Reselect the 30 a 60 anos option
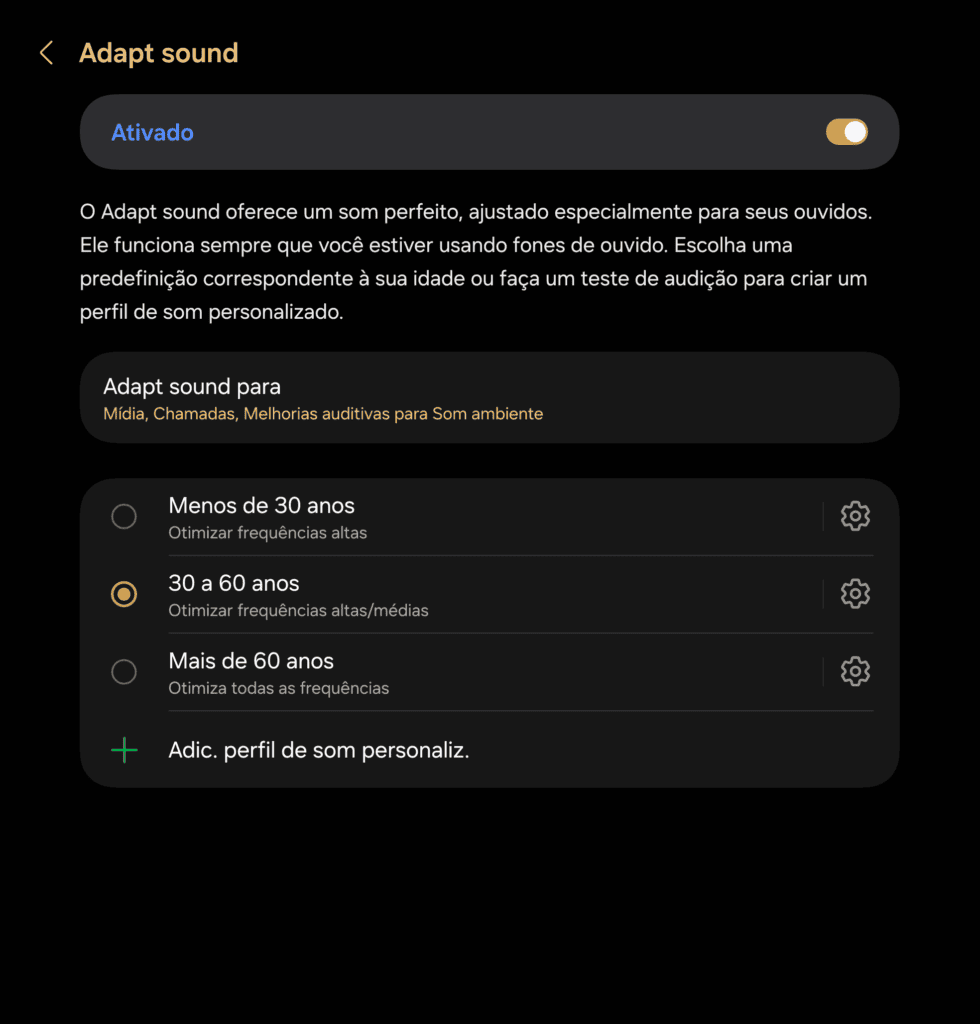 click(124, 593)
